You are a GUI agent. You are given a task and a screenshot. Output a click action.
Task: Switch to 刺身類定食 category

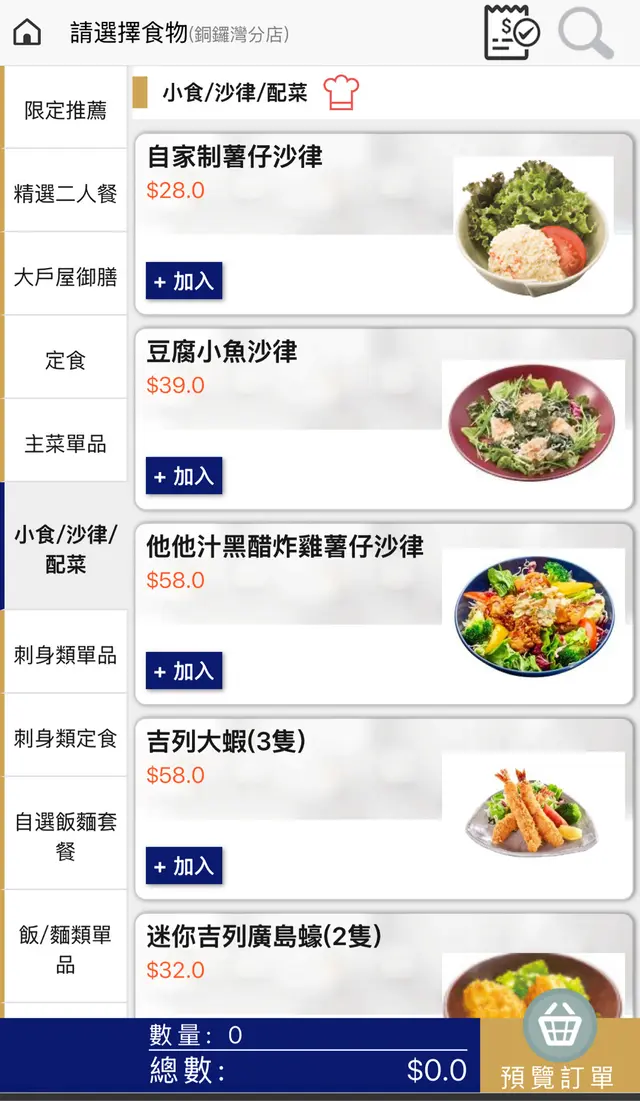tap(66, 738)
